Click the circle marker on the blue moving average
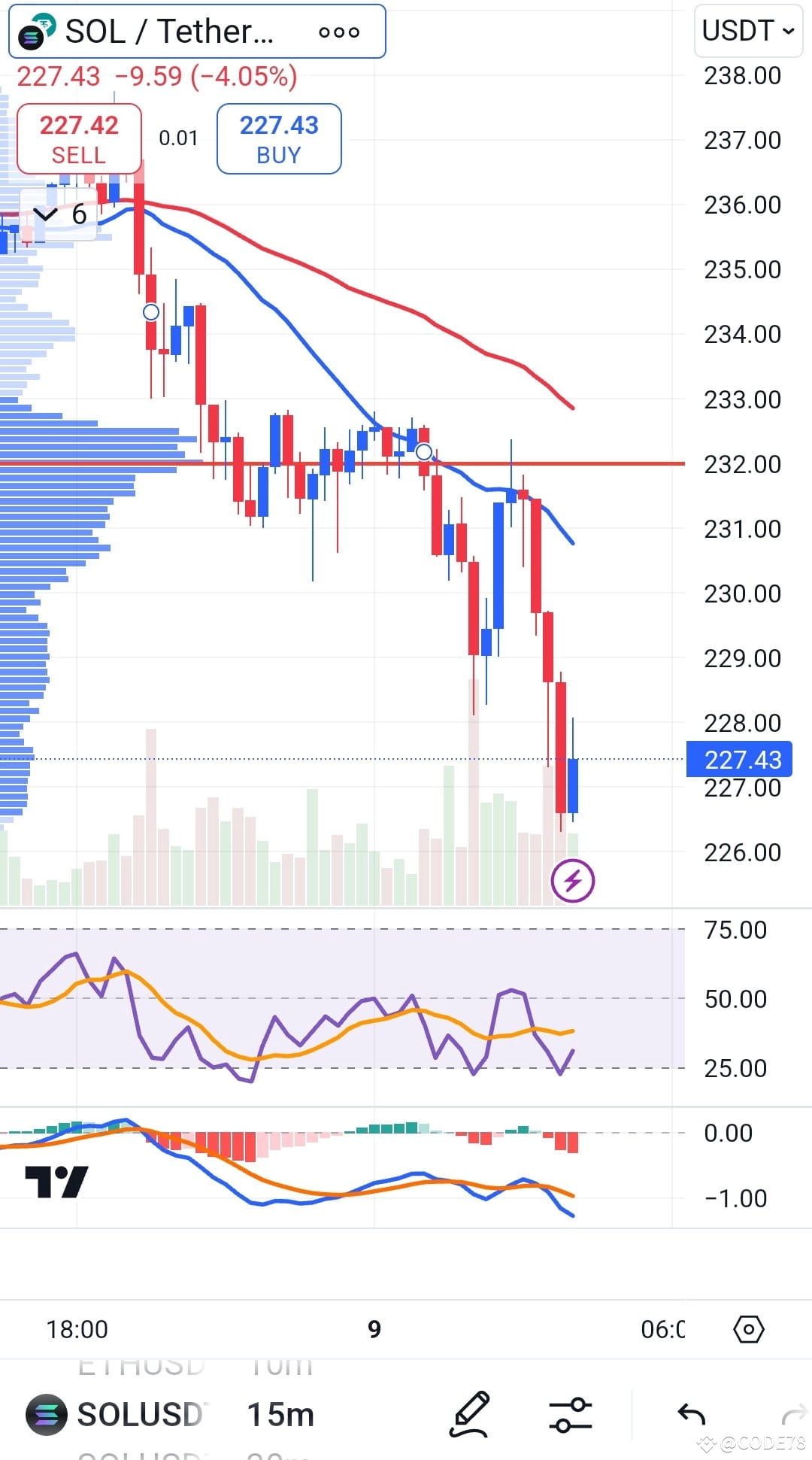The width and height of the screenshot is (812, 1460). click(x=423, y=451)
